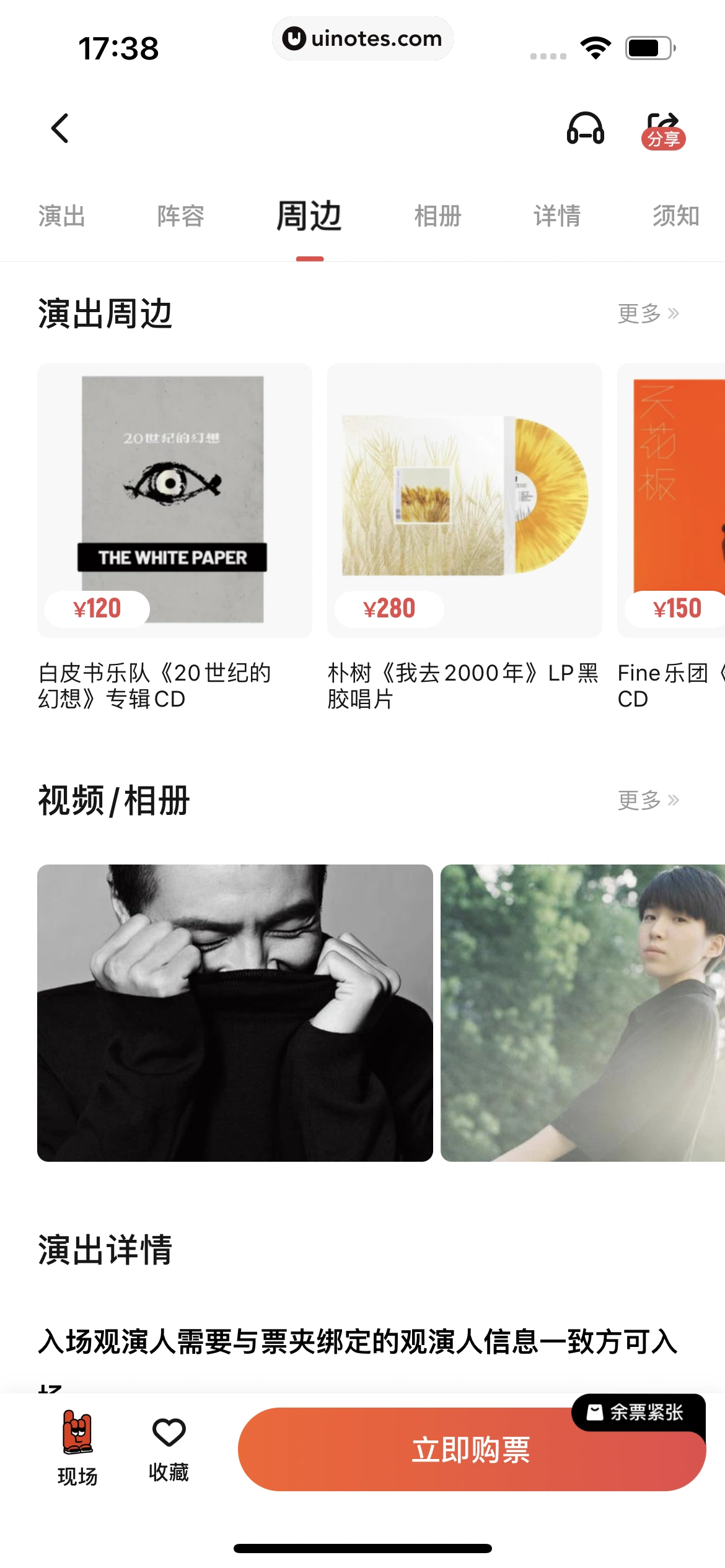This screenshot has width=725, height=1568.
Task: Switch to the 阵容 tab
Action: coord(180,216)
